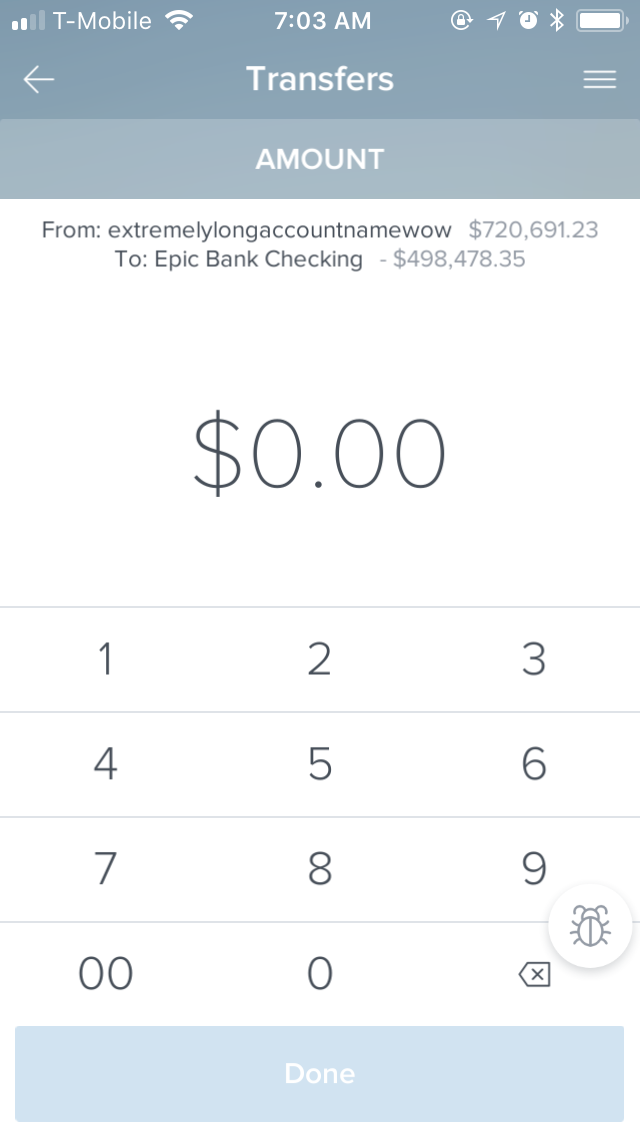
Task: Open the hamburger menu
Action: click(599, 79)
